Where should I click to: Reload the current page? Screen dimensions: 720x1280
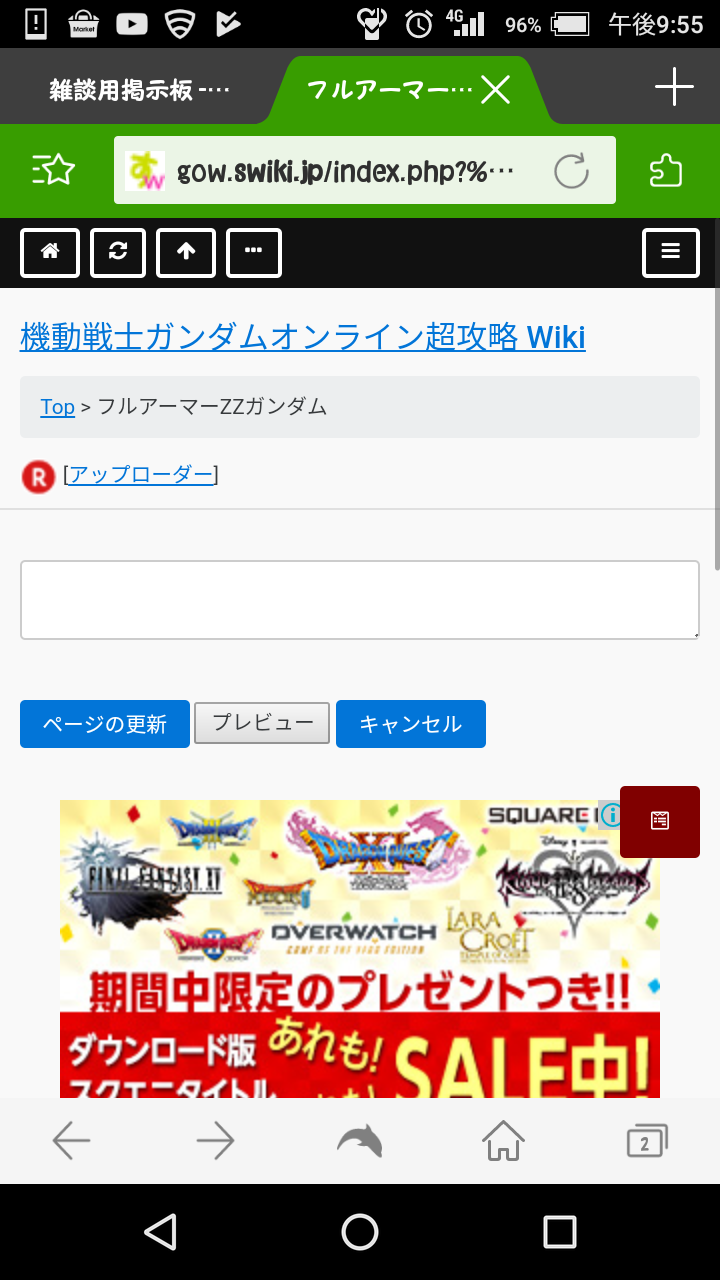(571, 171)
